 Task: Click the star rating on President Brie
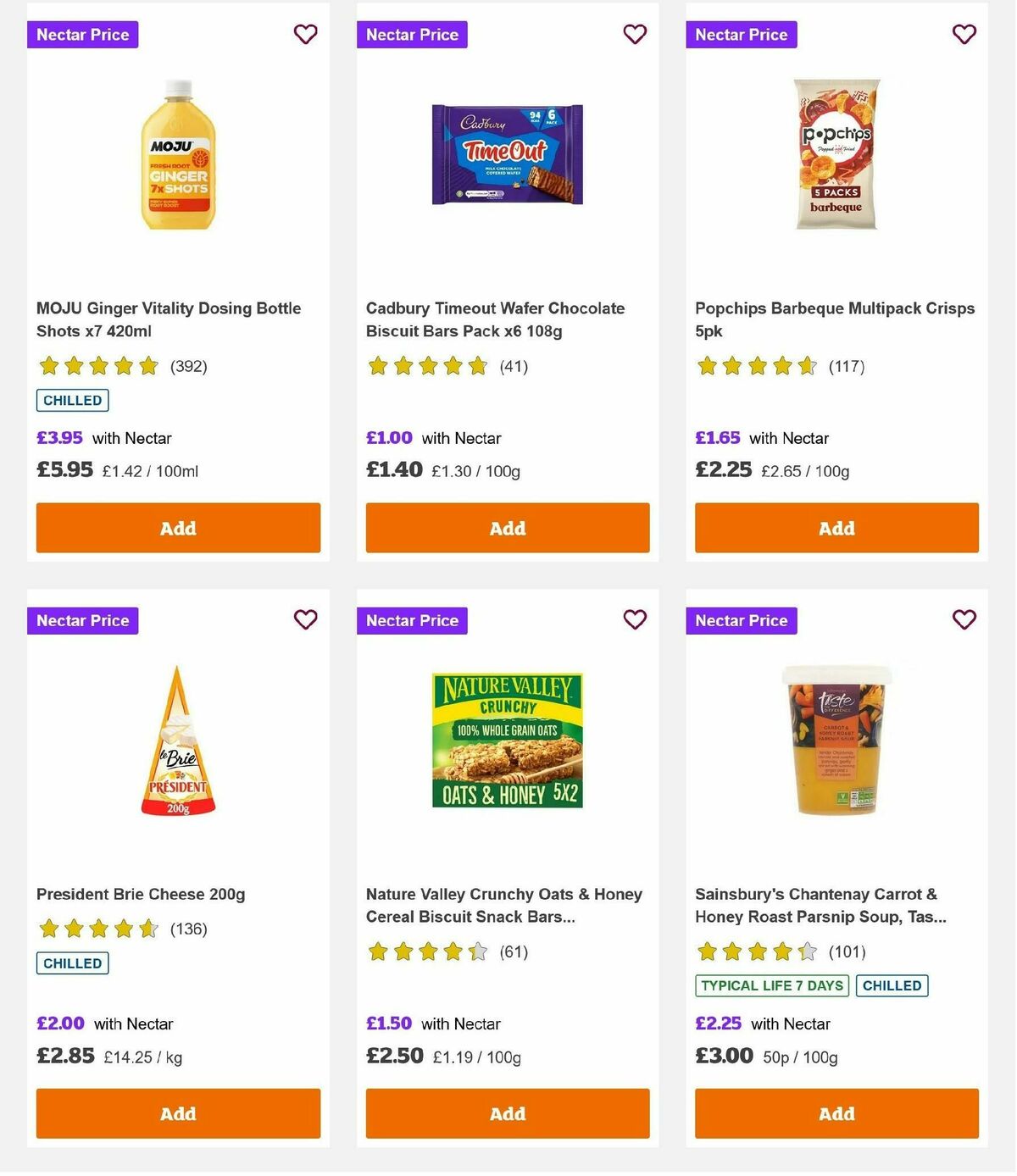tap(97, 929)
